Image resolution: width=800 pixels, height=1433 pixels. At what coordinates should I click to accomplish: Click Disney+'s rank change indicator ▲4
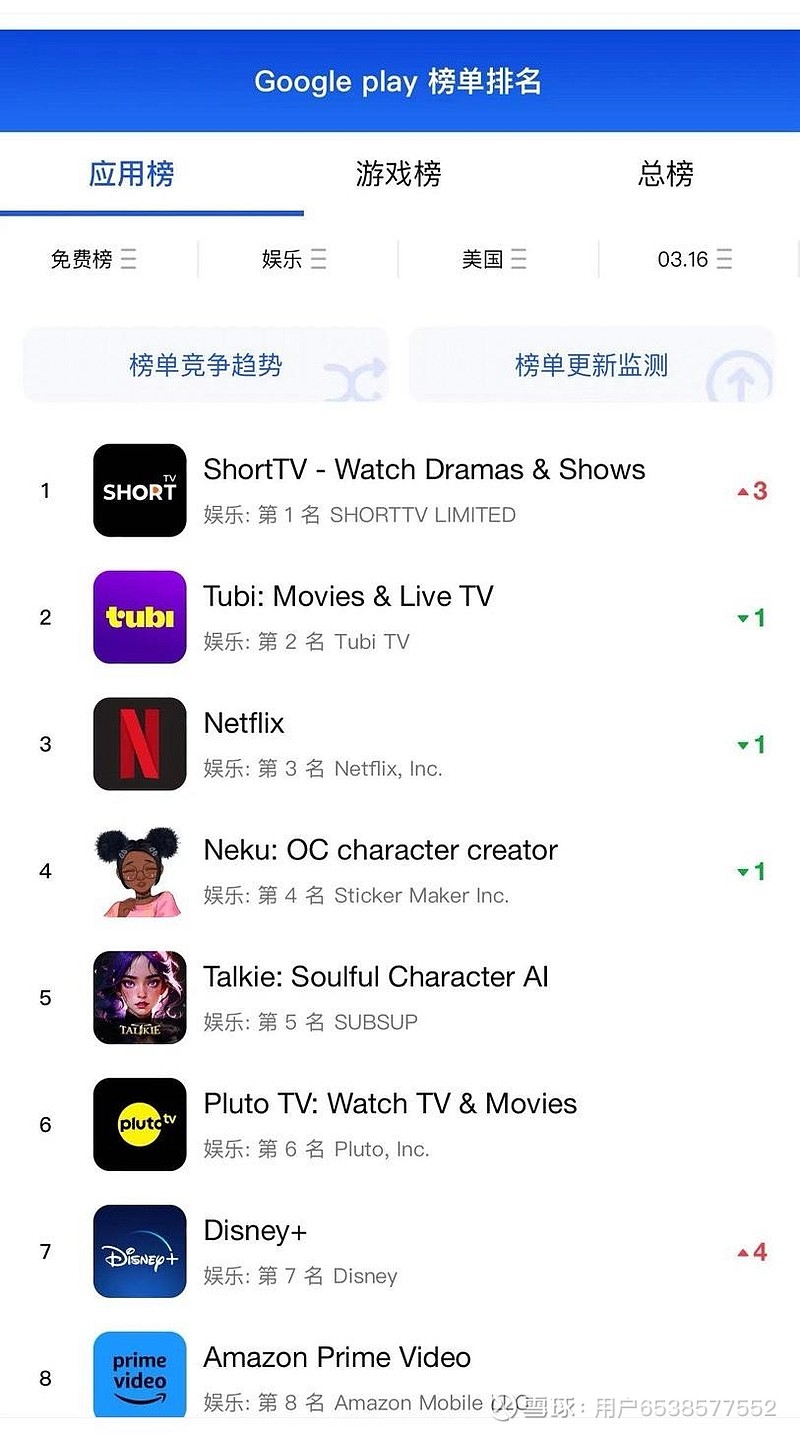pos(750,1251)
